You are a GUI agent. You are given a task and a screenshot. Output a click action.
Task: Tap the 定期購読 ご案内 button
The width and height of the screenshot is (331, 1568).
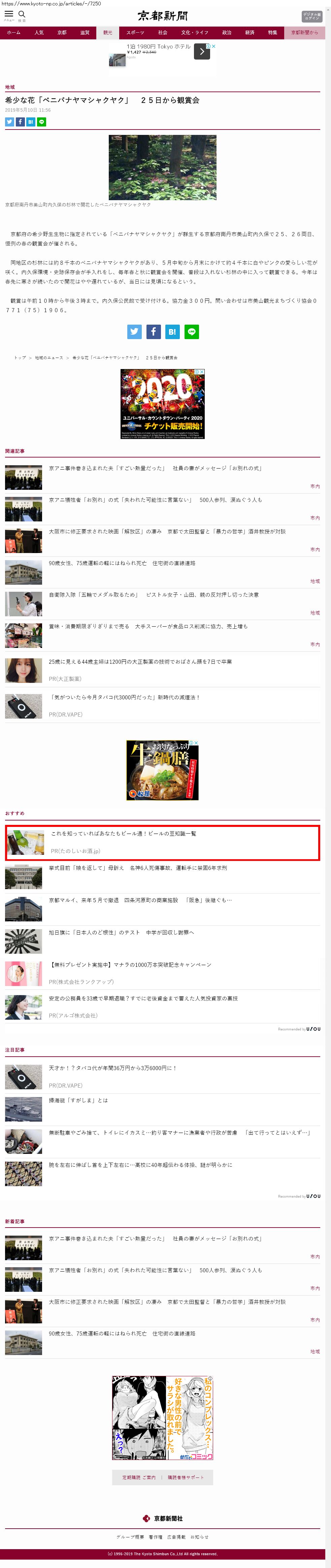pyautogui.click(x=138, y=1477)
